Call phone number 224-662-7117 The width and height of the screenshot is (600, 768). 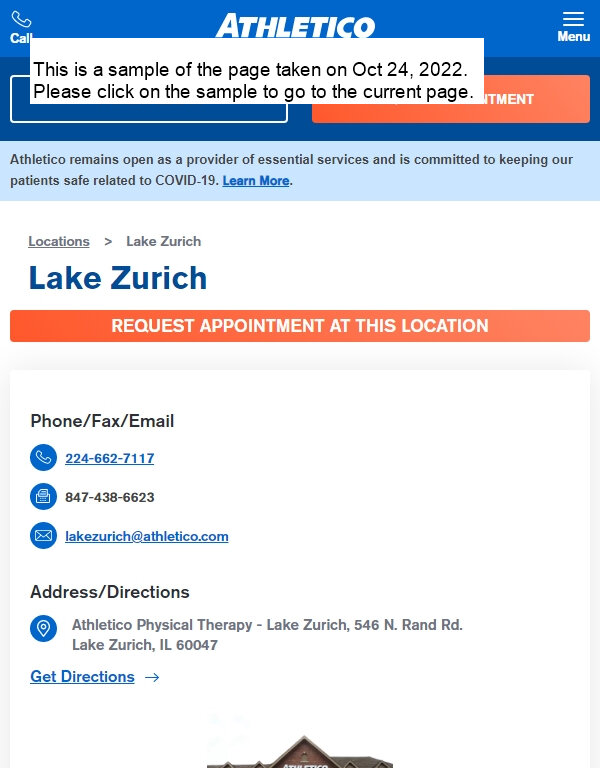coord(110,458)
